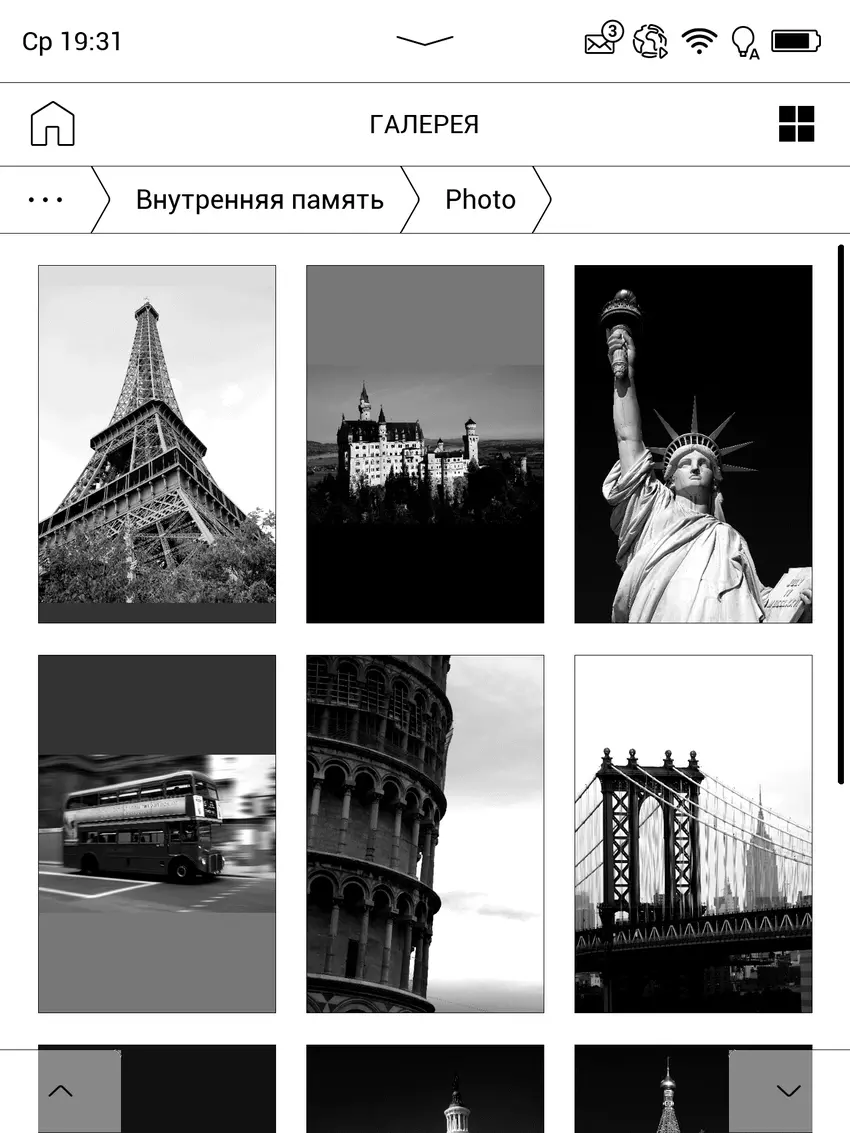View the suspension bridge photo
This screenshot has height=1133, width=850.
[693, 833]
